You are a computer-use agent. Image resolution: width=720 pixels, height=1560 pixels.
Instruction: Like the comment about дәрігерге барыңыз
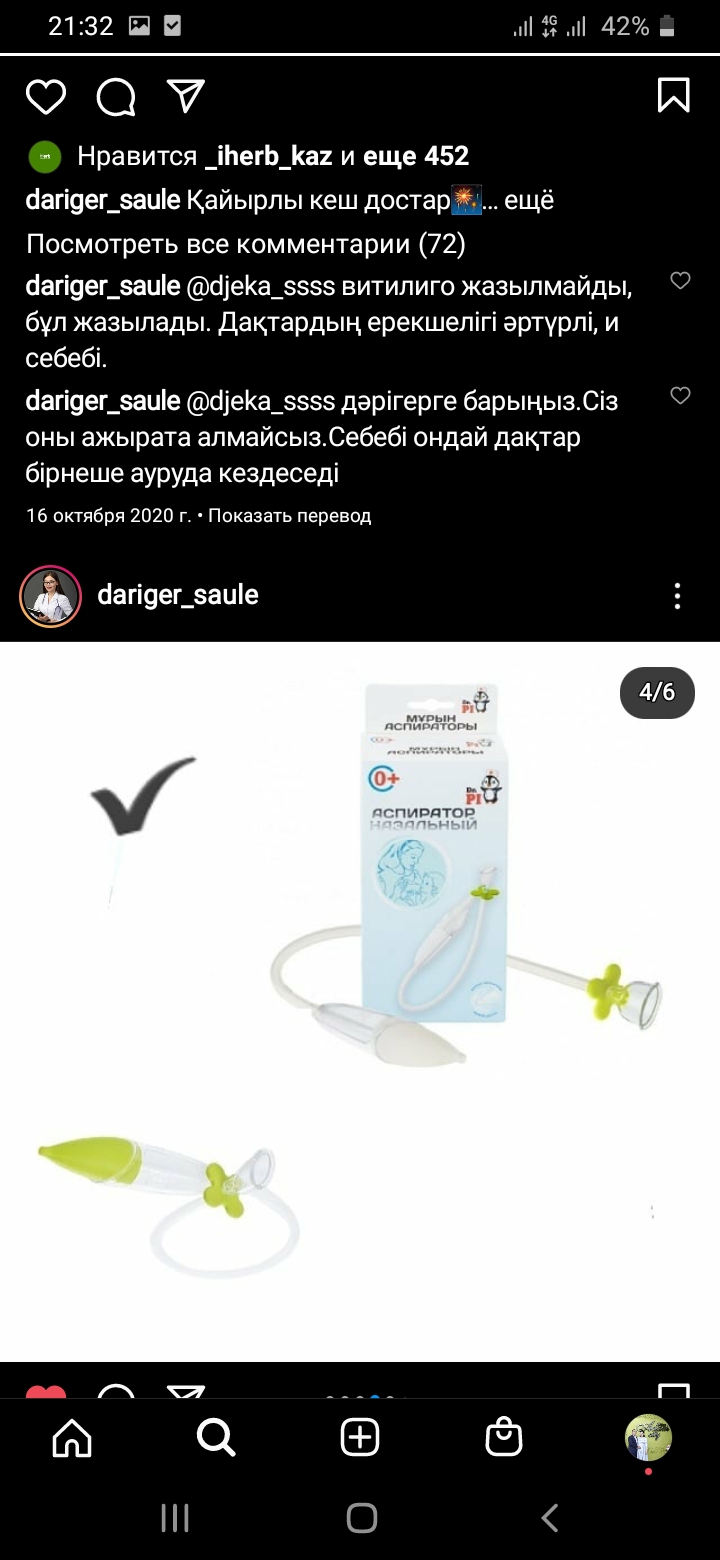pyautogui.click(x=680, y=396)
